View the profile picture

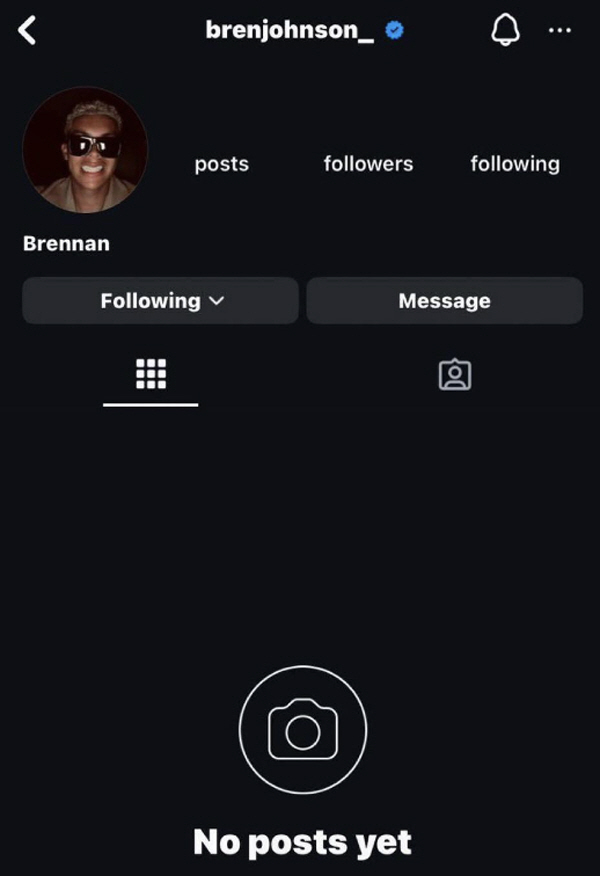coord(85,150)
